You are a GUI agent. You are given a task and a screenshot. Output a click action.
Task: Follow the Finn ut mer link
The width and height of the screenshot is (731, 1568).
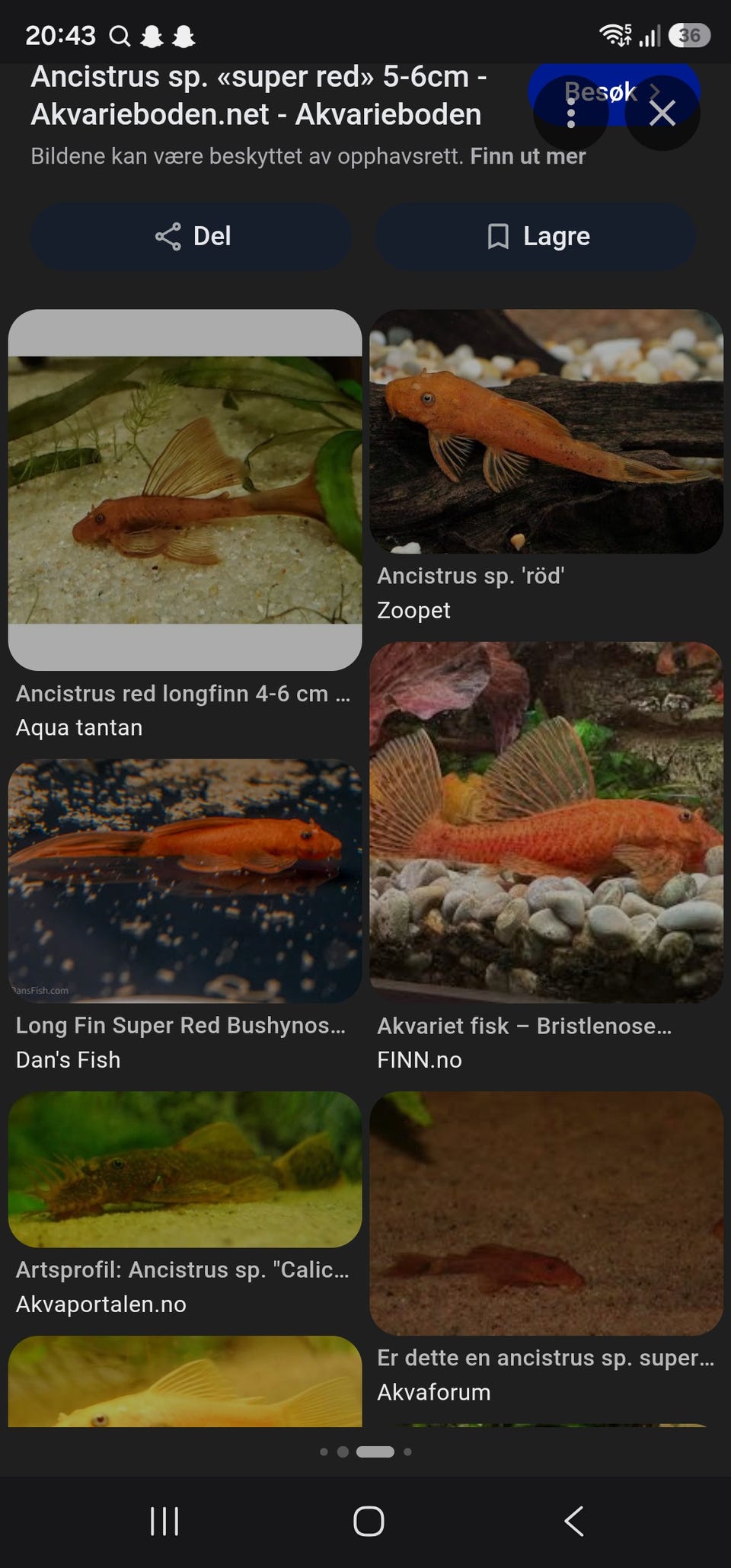[528, 156]
